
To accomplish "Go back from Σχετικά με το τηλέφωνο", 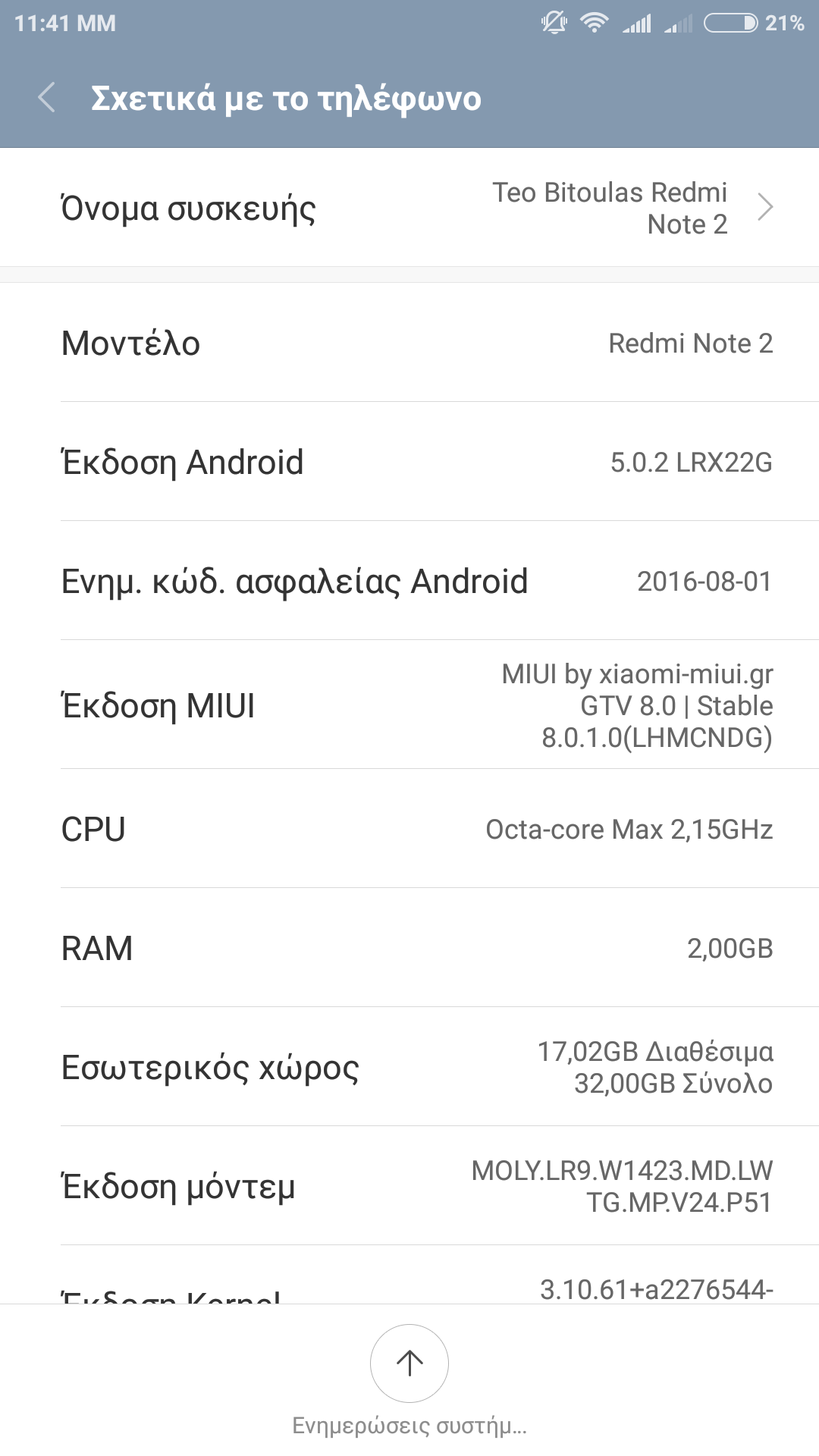I will [x=47, y=98].
